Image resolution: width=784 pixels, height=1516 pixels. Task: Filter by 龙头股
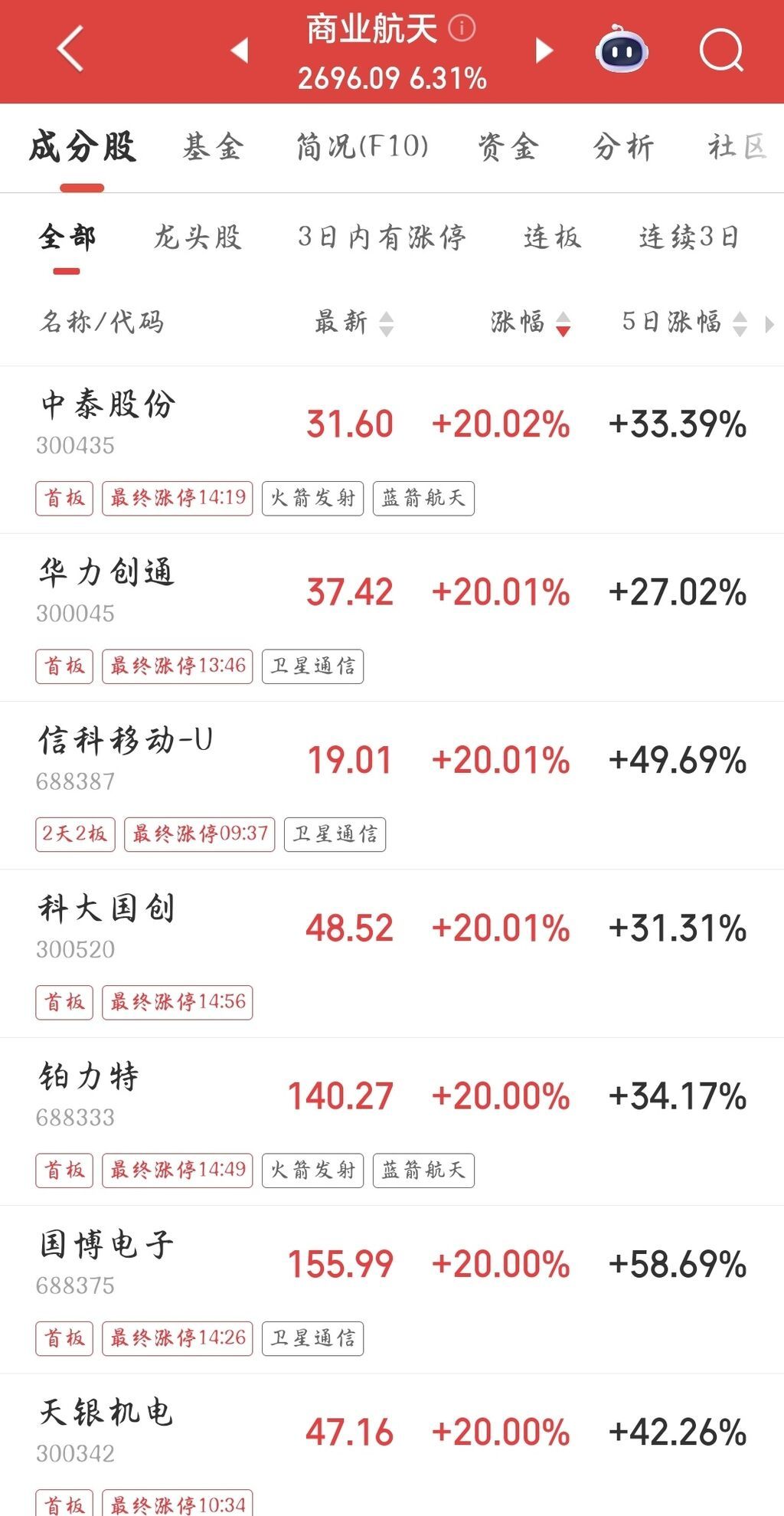pos(198,237)
